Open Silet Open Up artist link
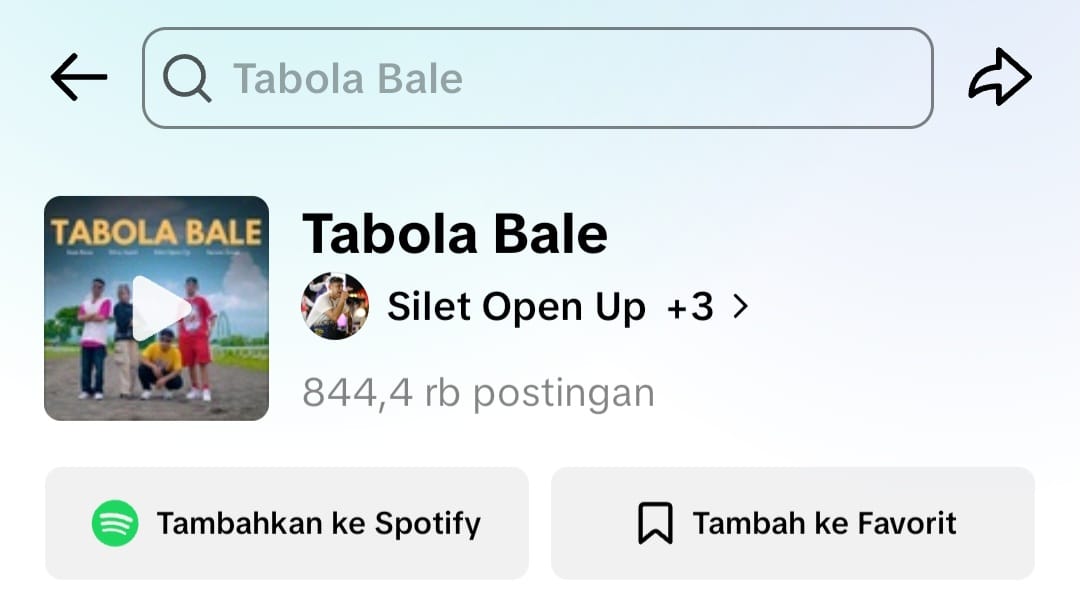Screen dimensions: 1080x613 coord(516,307)
